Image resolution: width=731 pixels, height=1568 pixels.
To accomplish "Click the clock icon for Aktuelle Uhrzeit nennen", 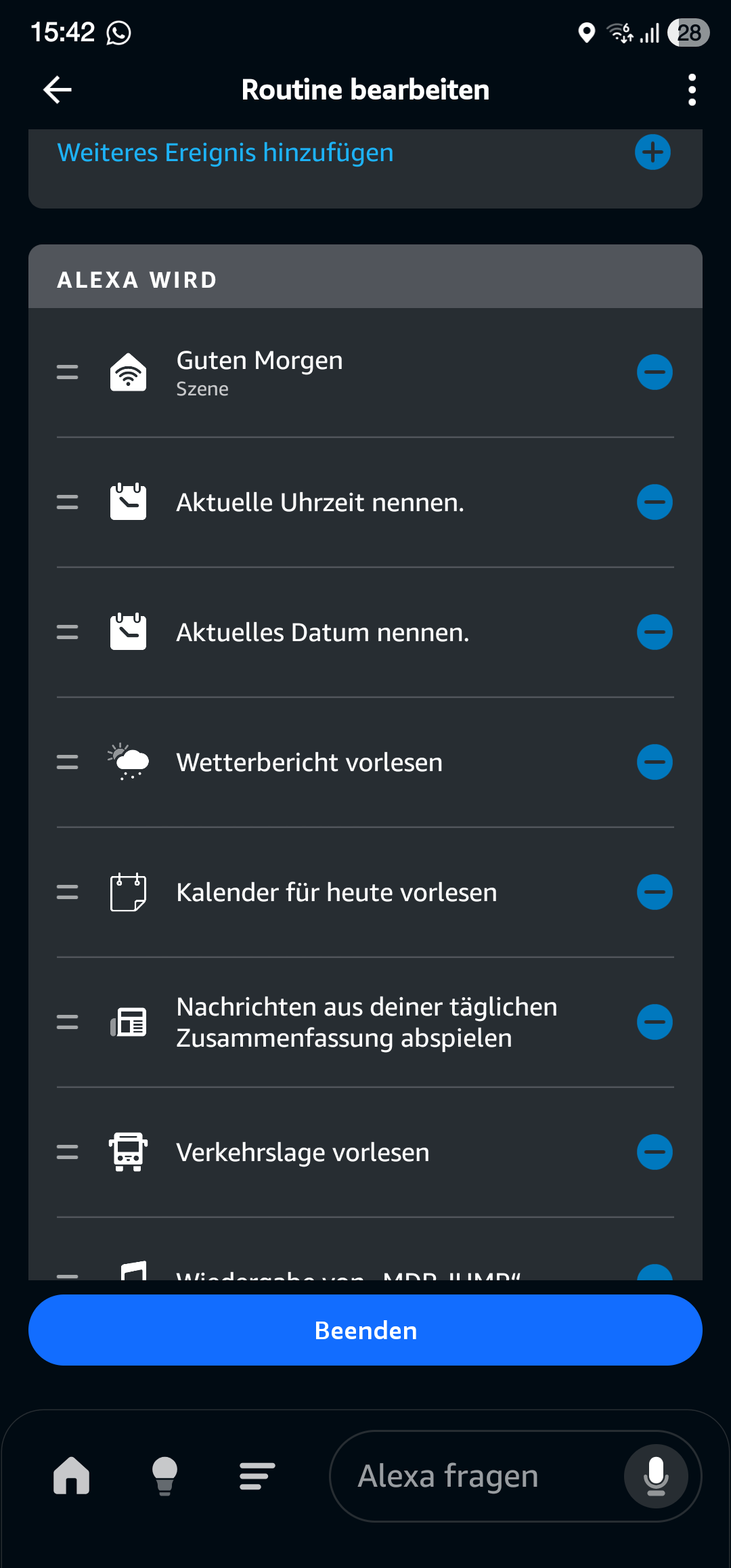I will coord(129,502).
